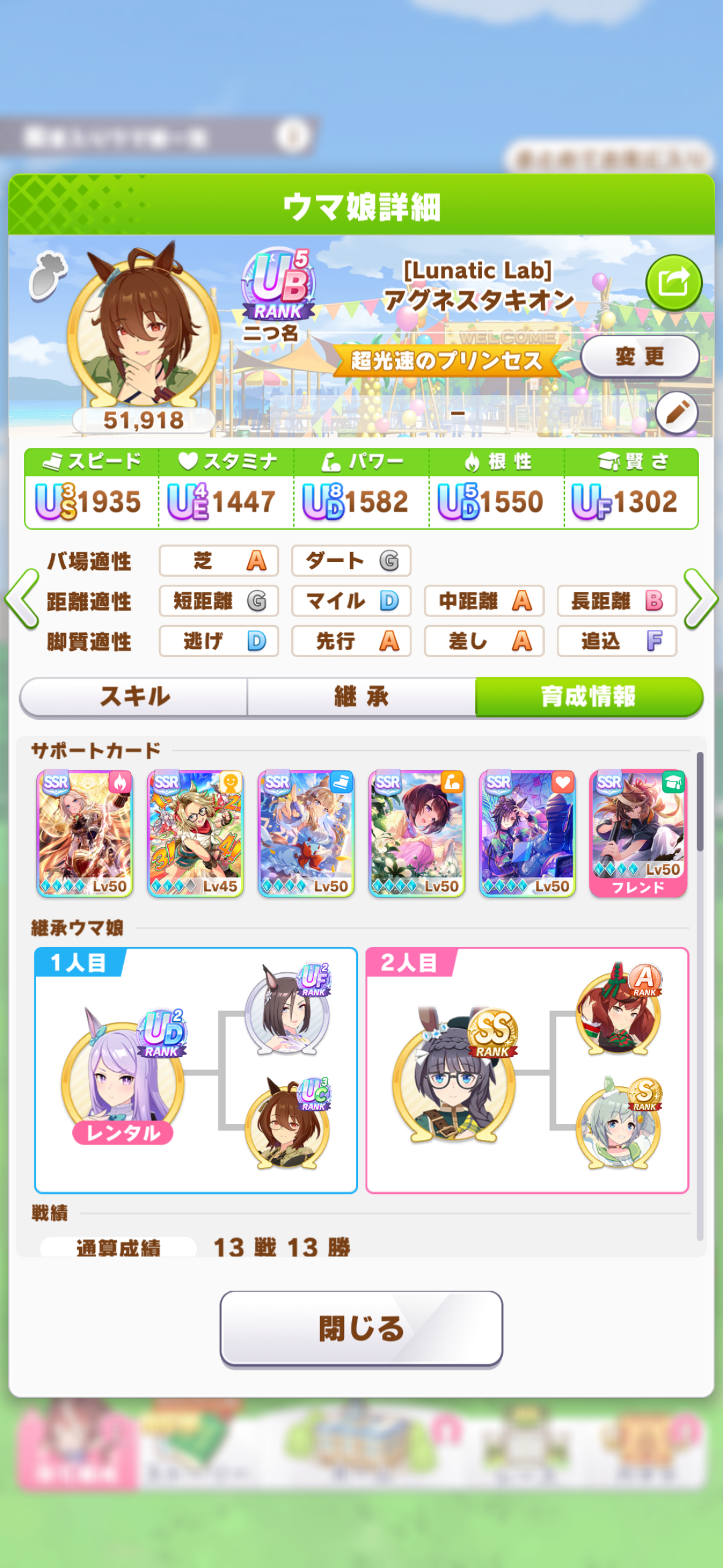
Task: Select the 育成情報 tab
Action: [x=589, y=697]
